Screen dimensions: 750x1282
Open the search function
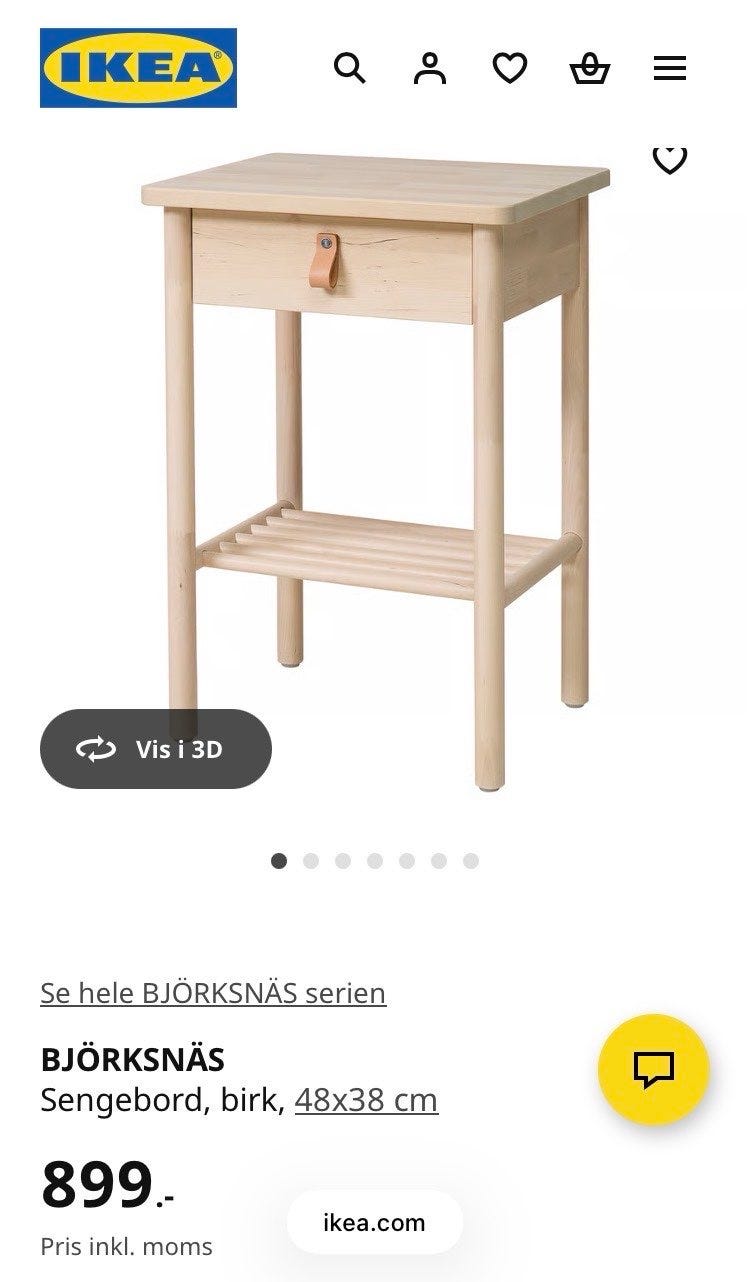tap(349, 68)
